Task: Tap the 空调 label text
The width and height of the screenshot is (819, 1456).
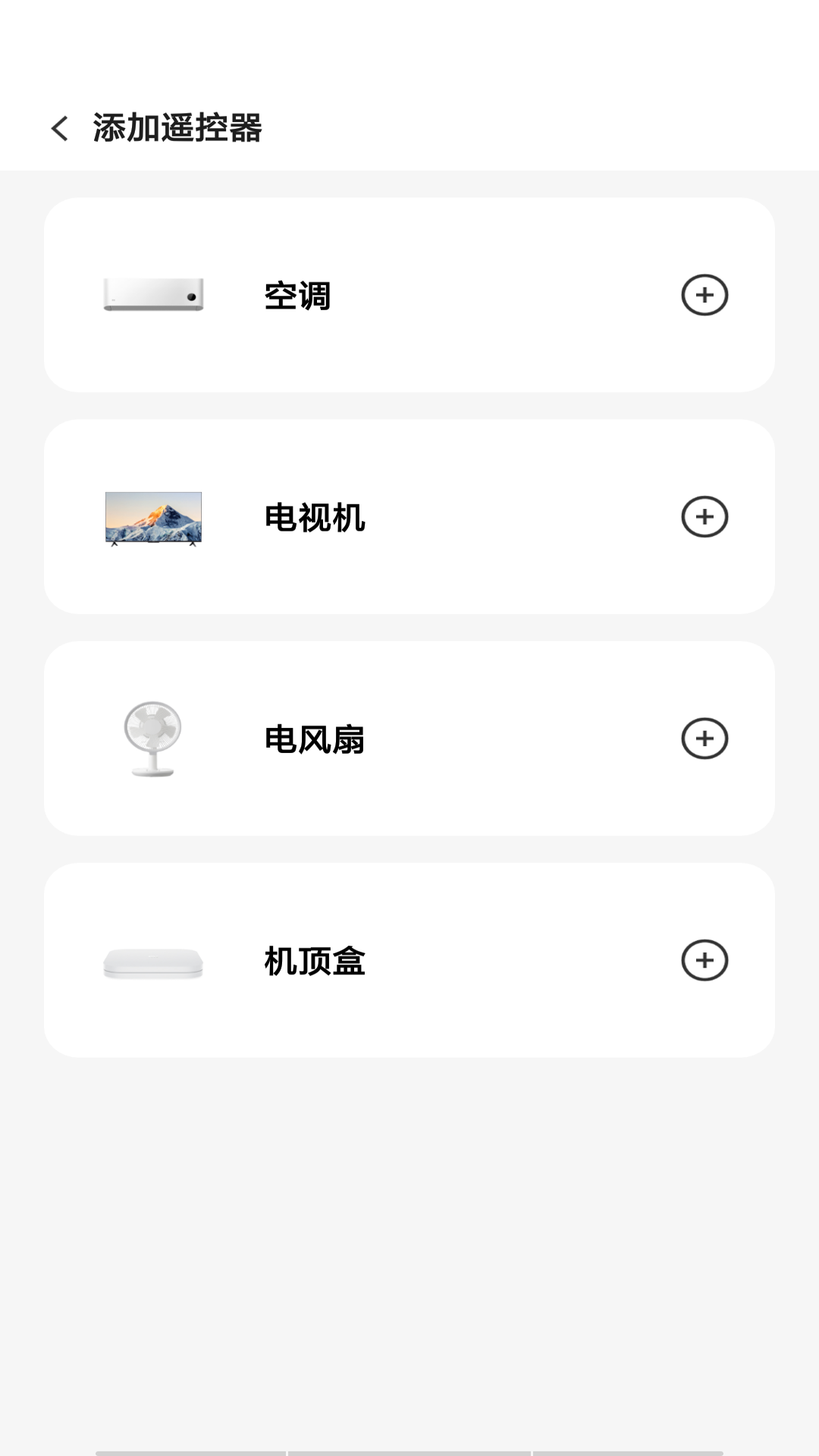Action: (298, 296)
